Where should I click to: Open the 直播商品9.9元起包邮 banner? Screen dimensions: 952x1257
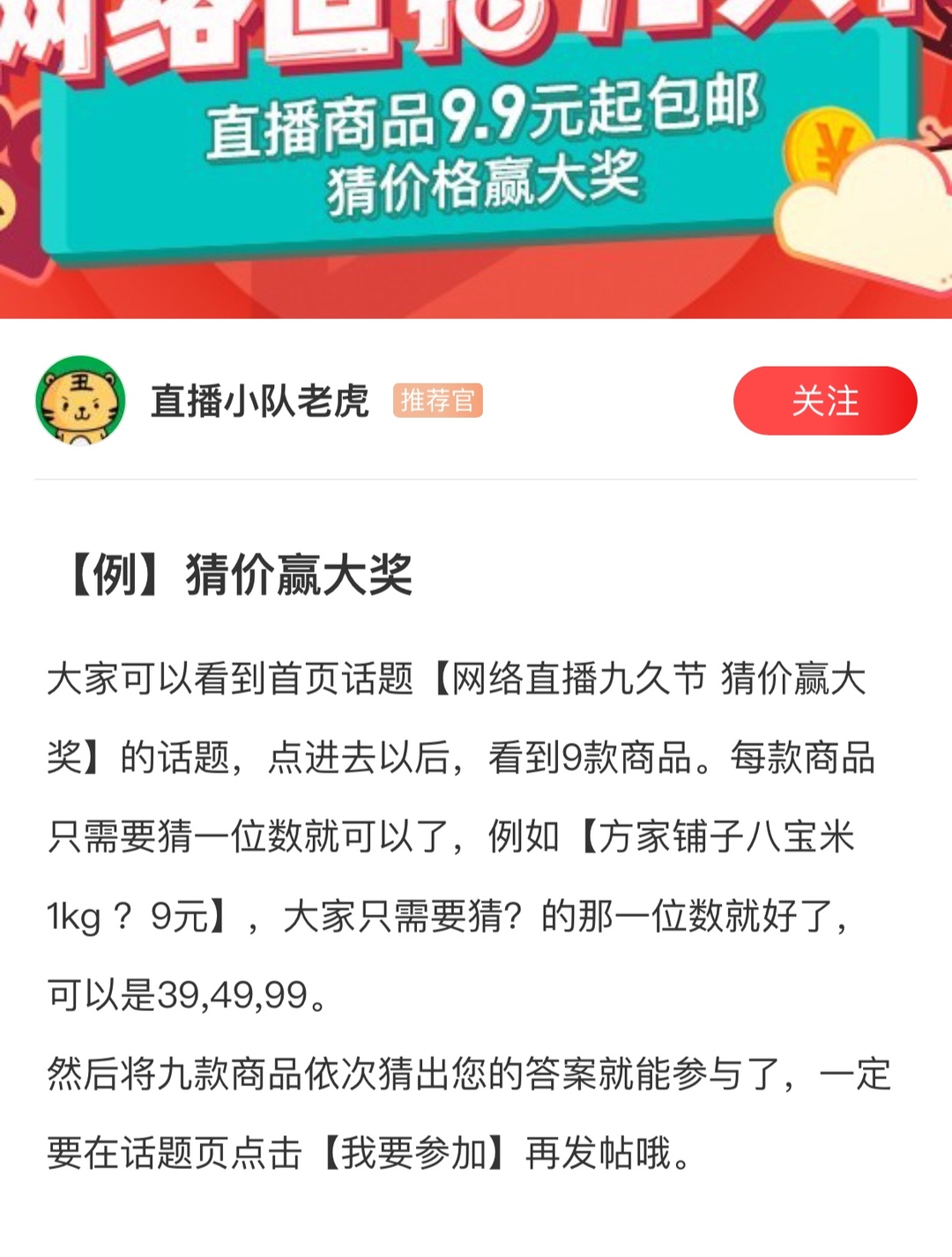coord(476,145)
